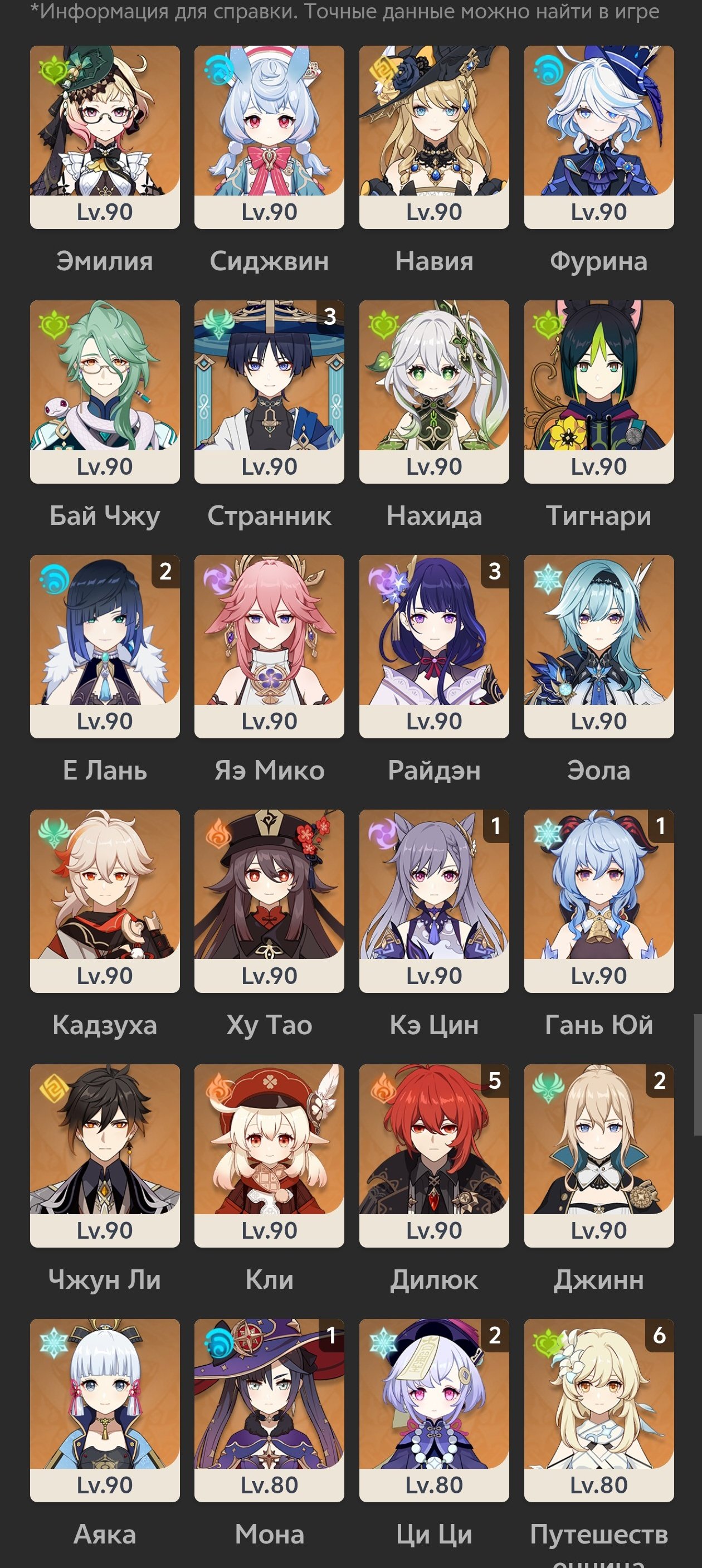Screen dimensions: 702x1568
Task: Select Нахида from the character grid
Action: [x=434, y=391]
